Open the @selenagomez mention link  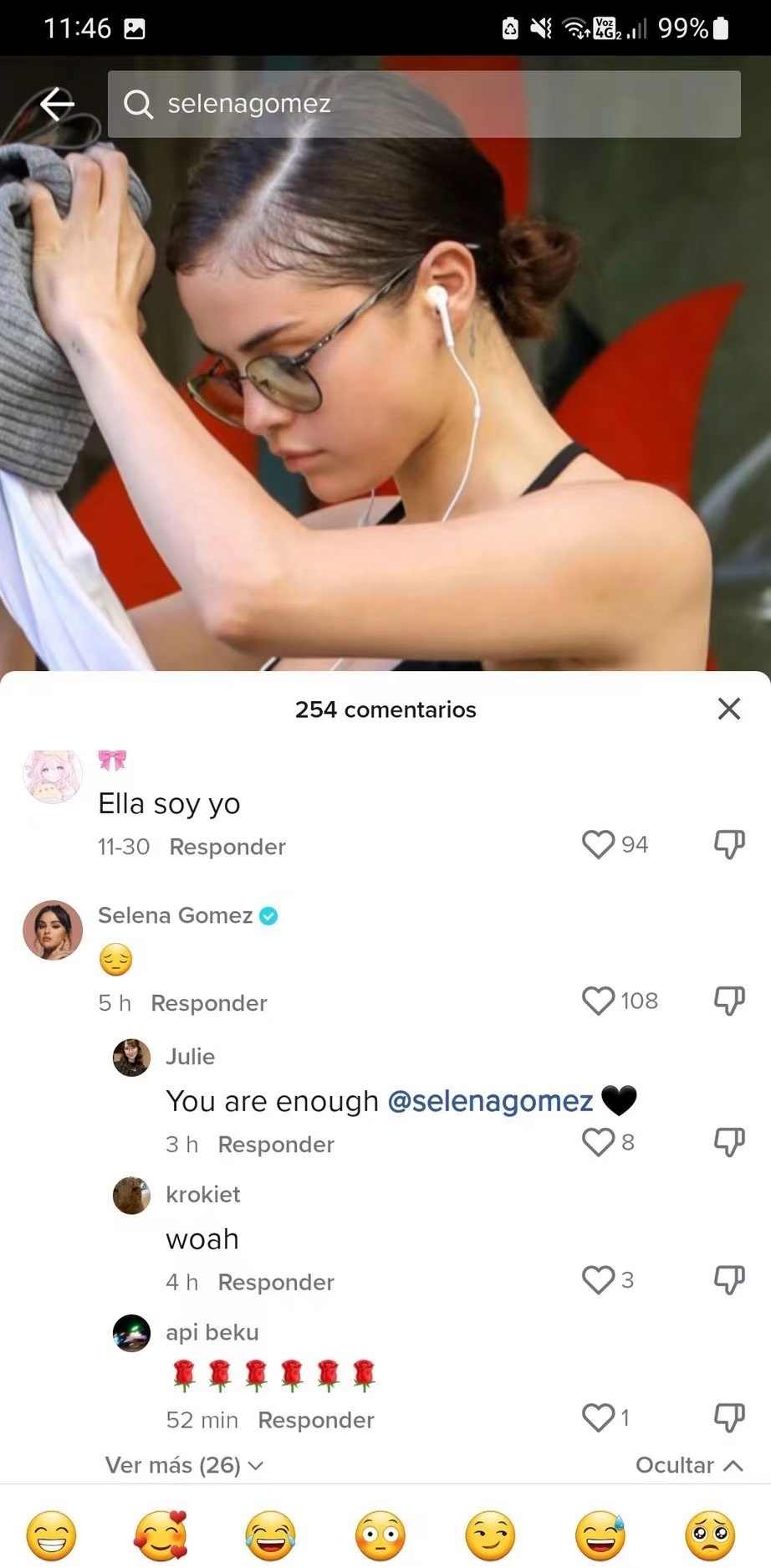[x=490, y=1101]
